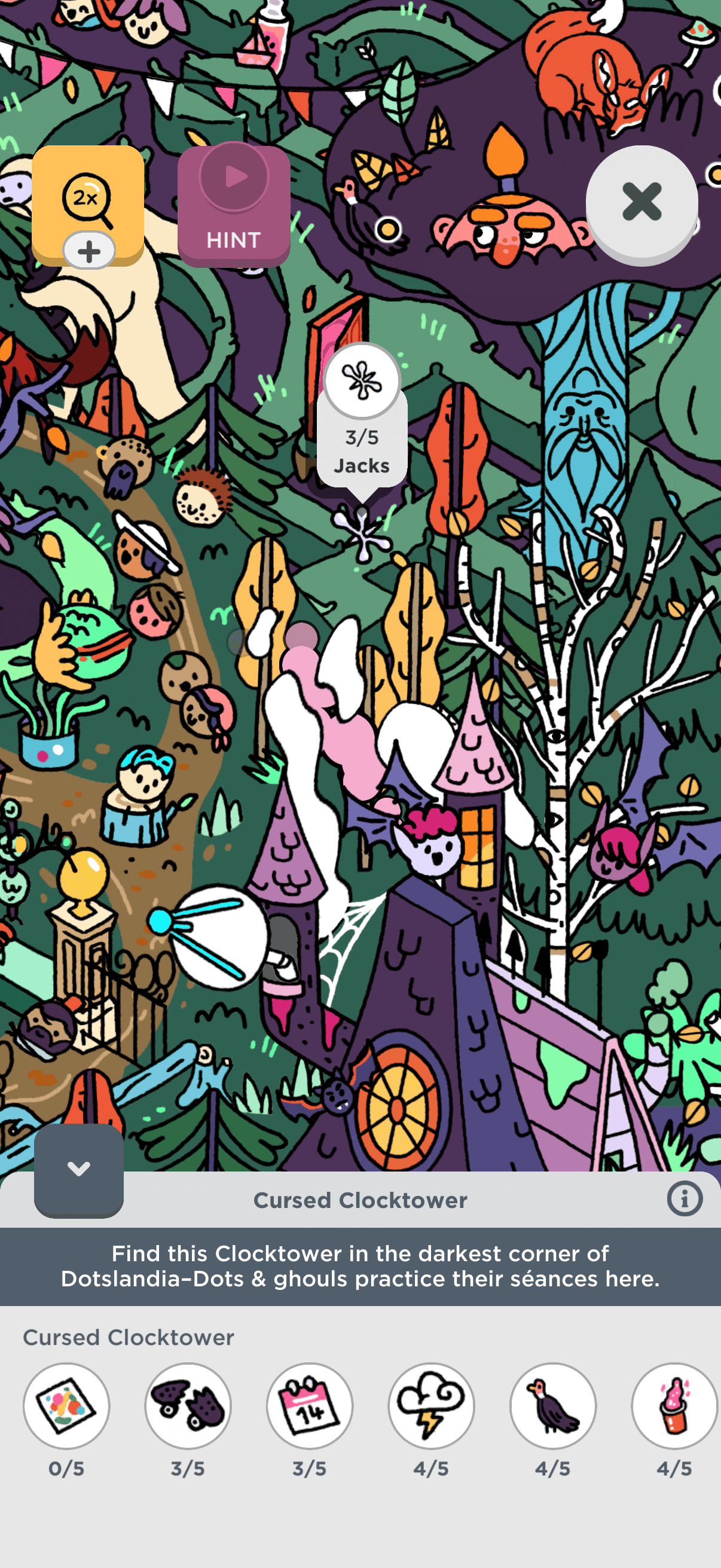This screenshot has width=721, height=1568.
Task: Select the purple slippers item
Action: pos(188,1405)
